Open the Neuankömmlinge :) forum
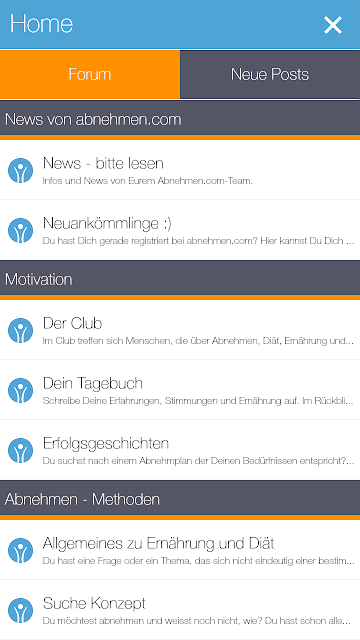The height and width of the screenshot is (640, 360). pyautogui.click(x=180, y=230)
